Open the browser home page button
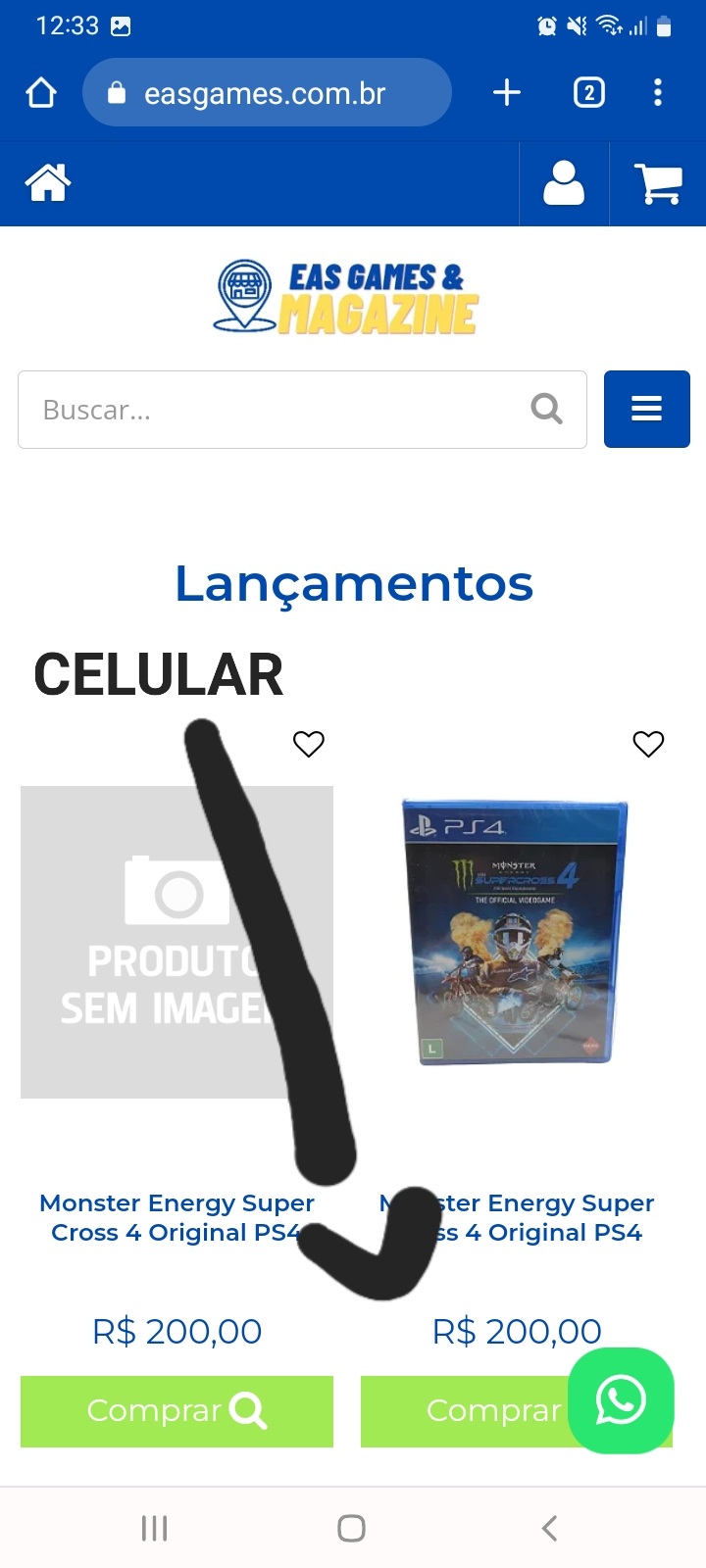706x1568 pixels. (x=41, y=93)
